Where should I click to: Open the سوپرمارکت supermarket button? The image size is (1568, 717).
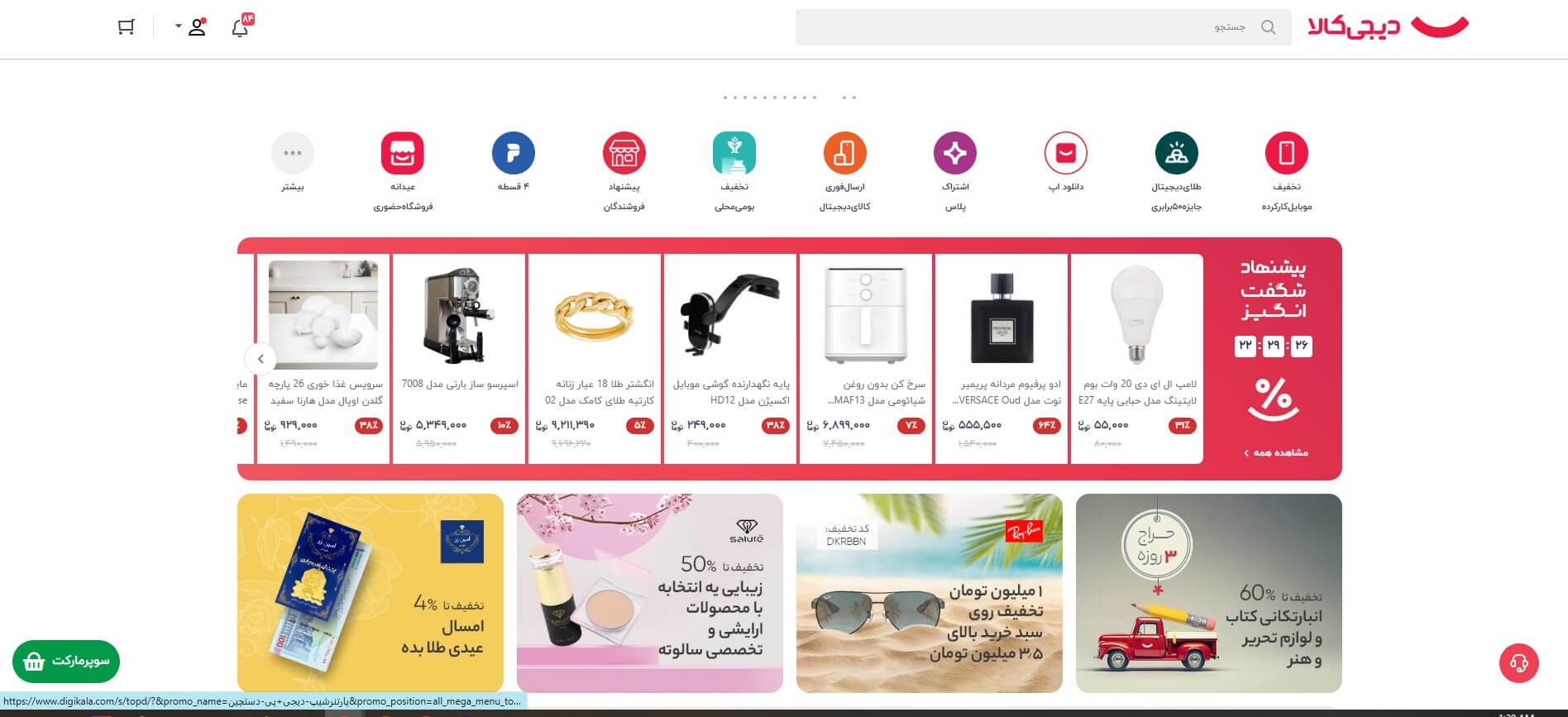click(66, 662)
